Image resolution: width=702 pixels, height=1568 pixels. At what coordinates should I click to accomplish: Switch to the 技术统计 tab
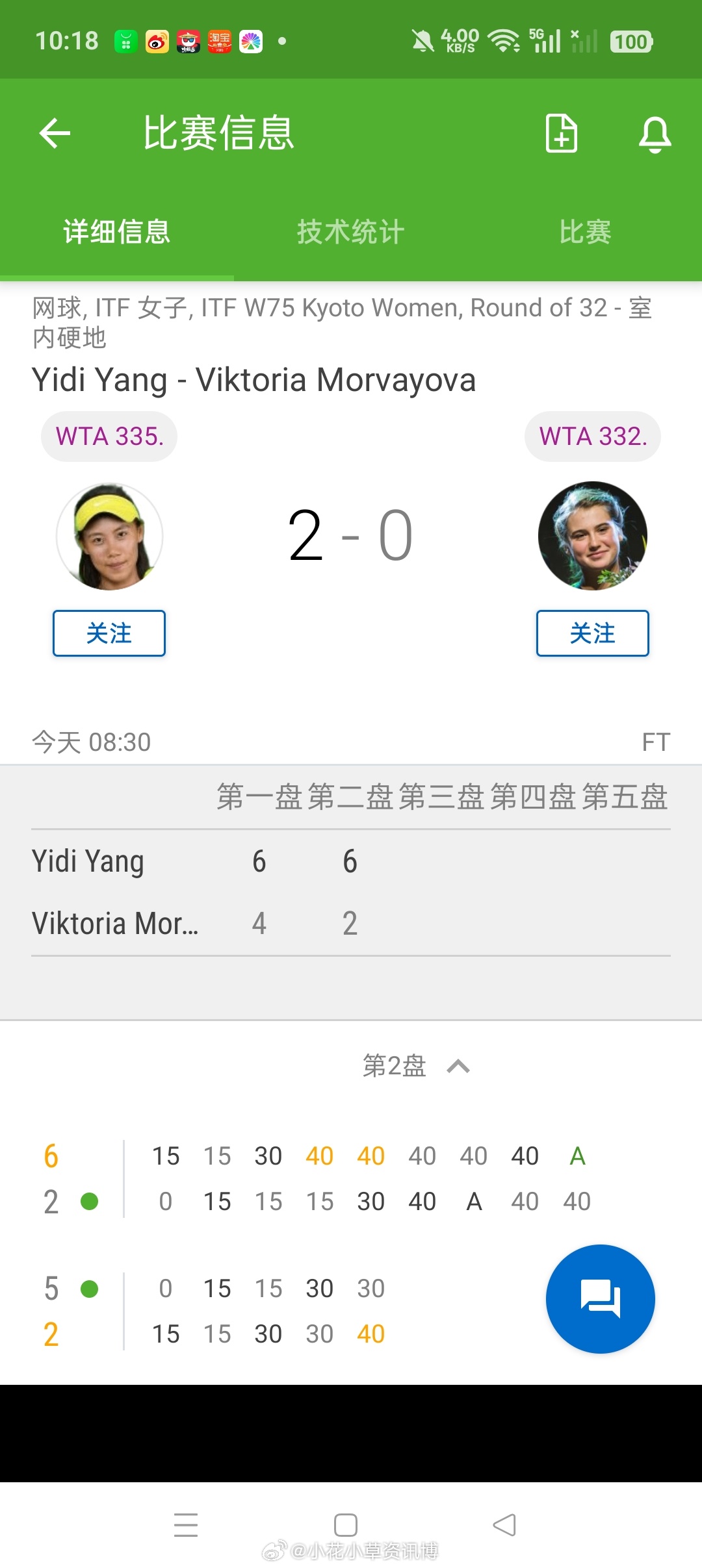pos(351,232)
